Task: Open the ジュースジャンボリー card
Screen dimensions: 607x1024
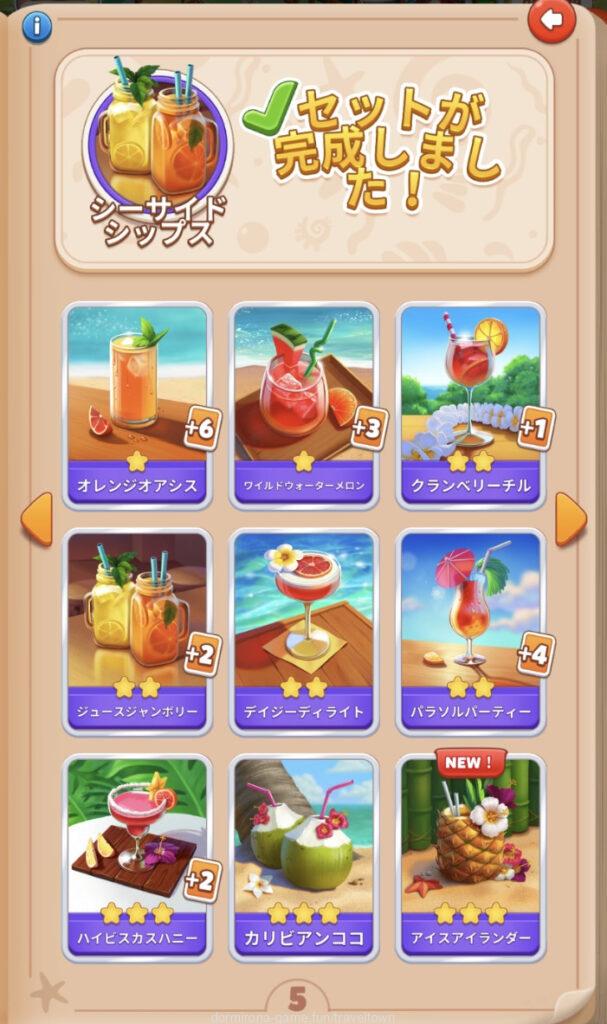Action: 137,631
